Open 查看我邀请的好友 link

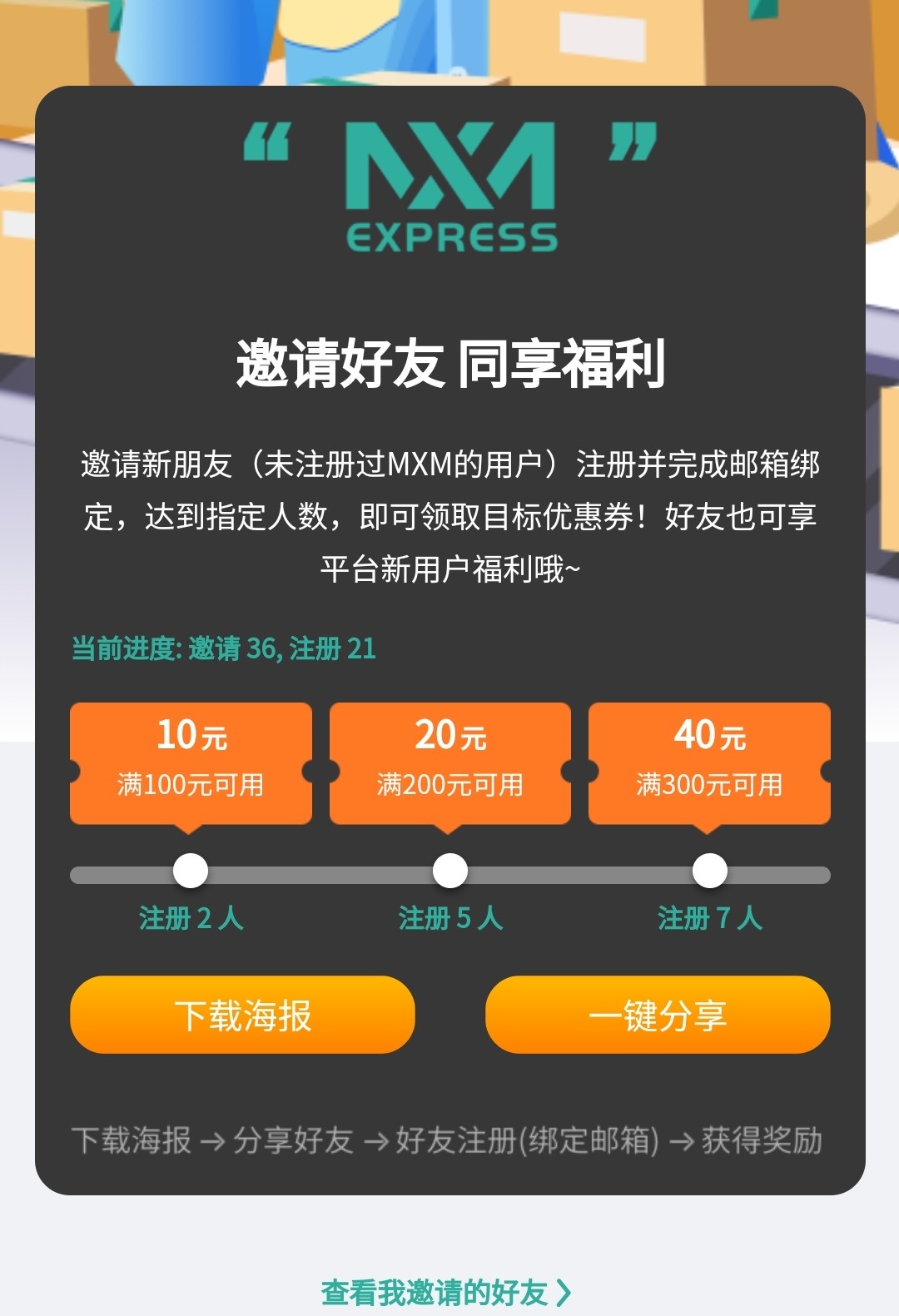coord(446,1292)
